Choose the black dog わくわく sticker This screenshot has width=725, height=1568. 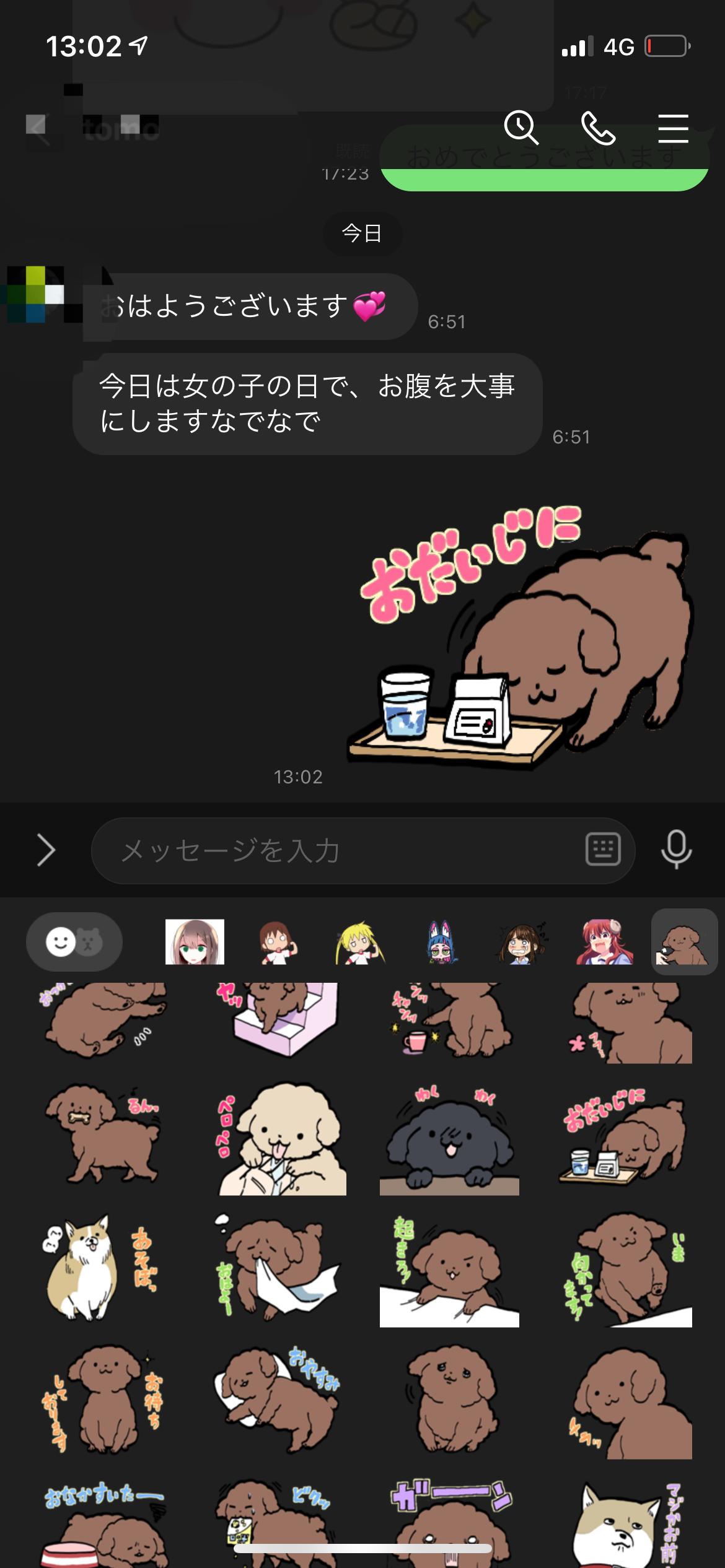[449, 1139]
